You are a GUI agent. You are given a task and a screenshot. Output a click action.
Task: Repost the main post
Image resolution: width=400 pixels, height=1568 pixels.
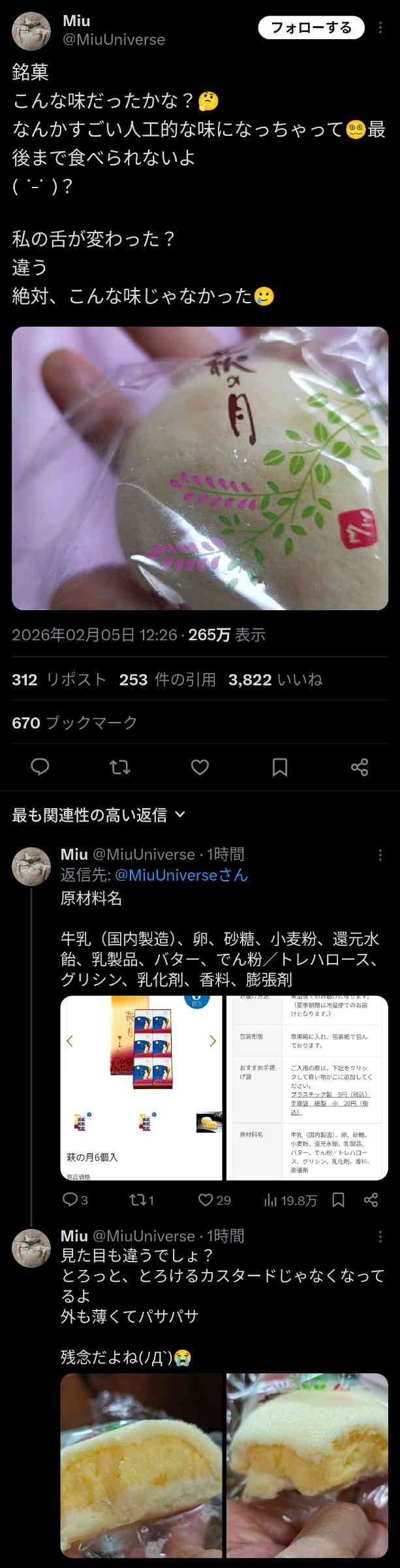coord(120,766)
